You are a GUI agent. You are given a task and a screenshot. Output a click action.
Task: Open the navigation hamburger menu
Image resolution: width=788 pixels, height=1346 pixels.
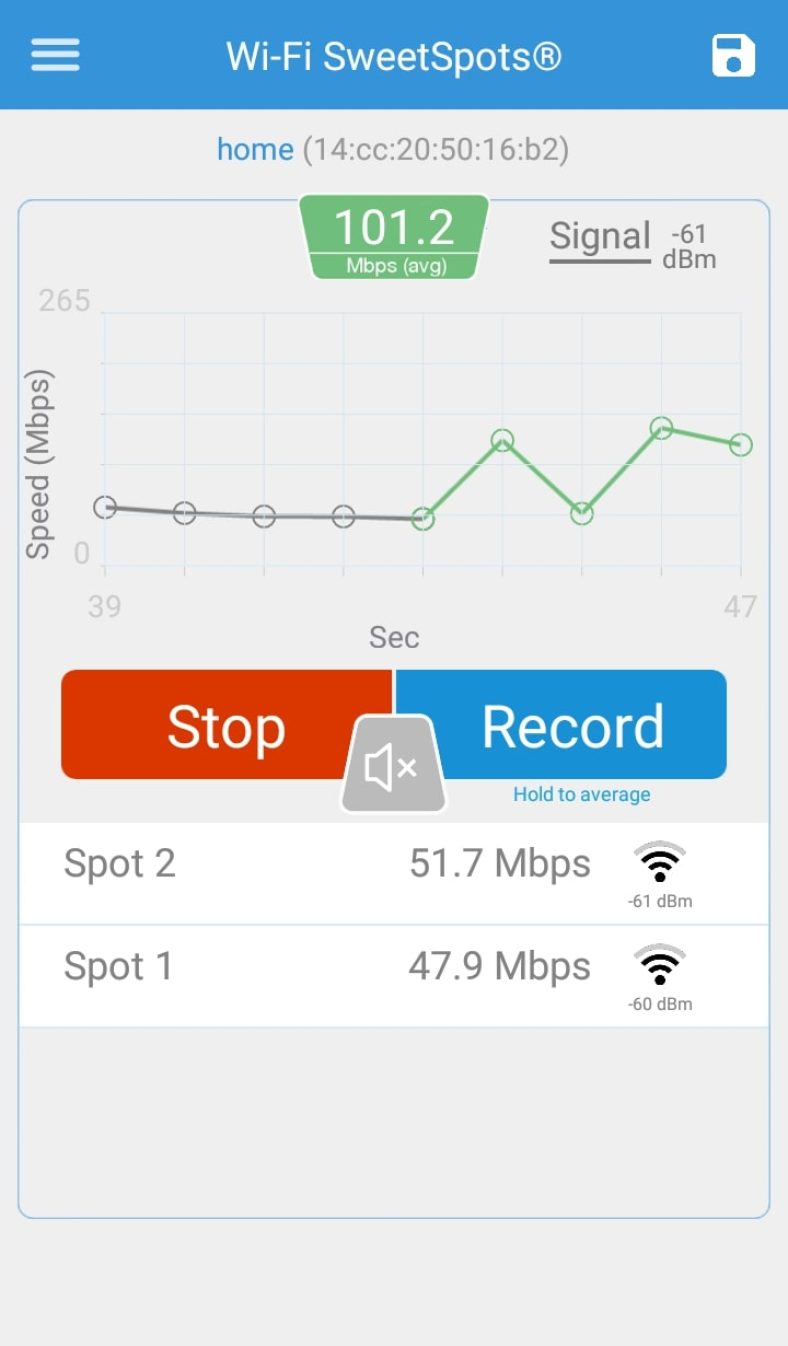pyautogui.click(x=55, y=54)
